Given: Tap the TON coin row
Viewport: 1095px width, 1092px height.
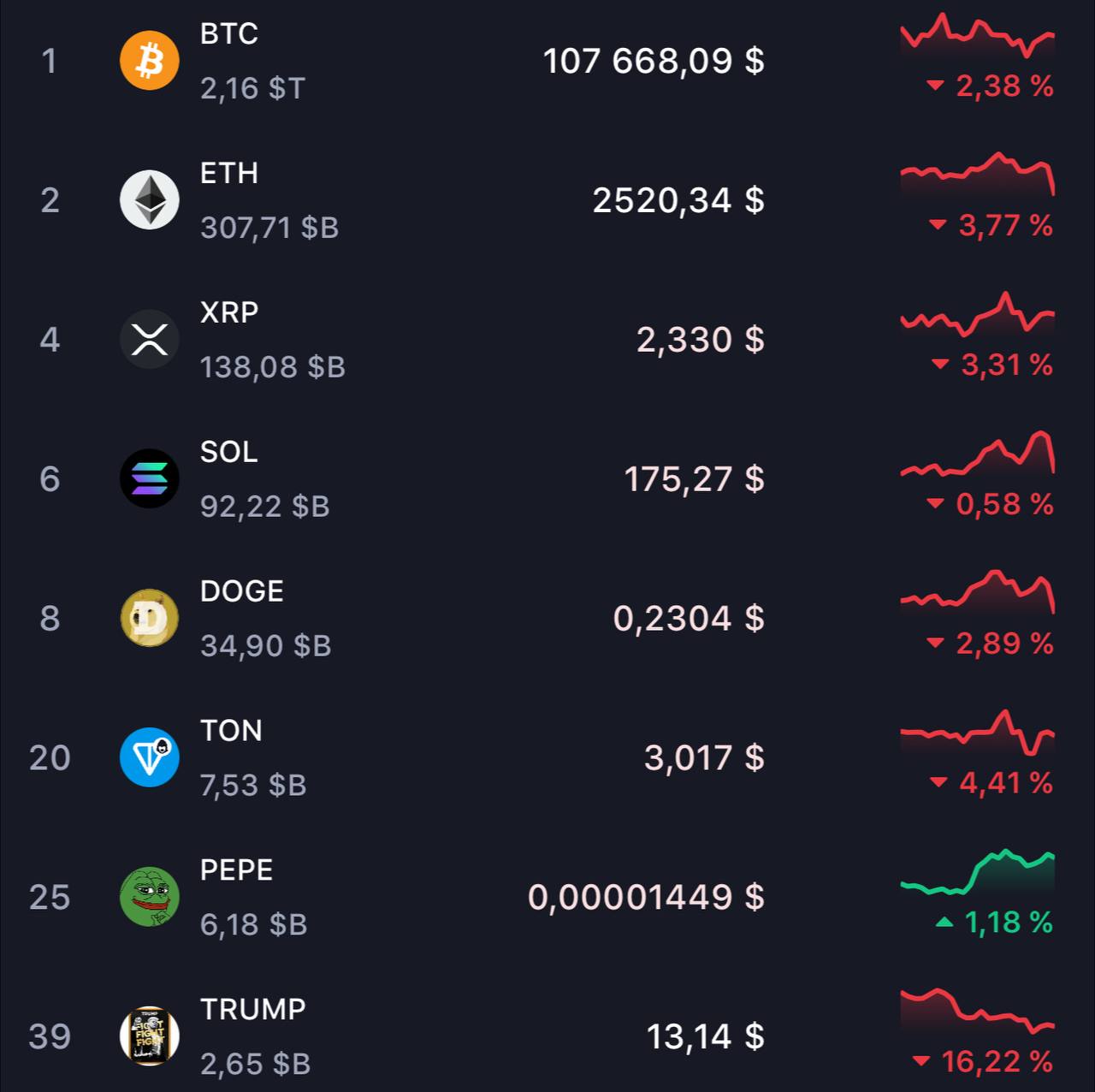Looking at the screenshot, I should coord(547,758).
